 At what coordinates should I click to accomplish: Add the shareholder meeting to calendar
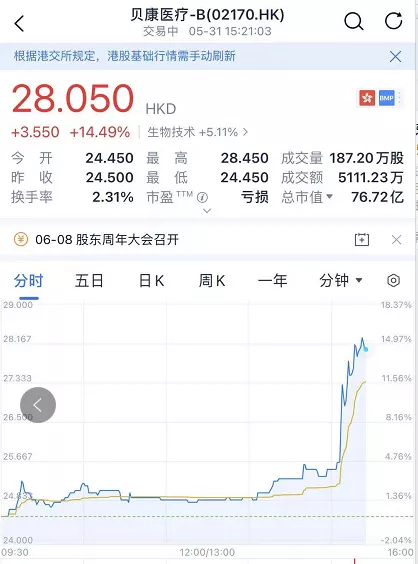[x=362, y=240]
